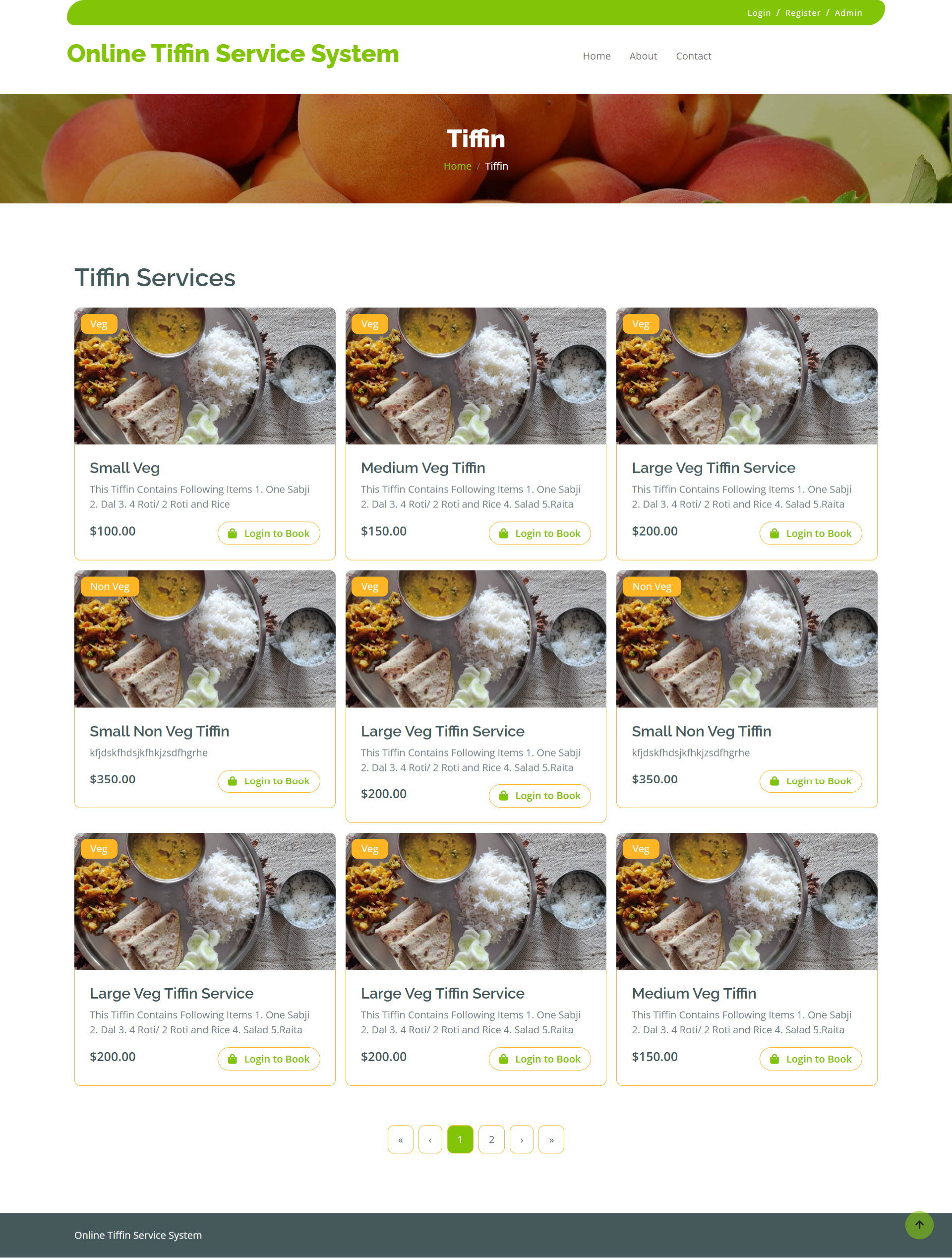Jump to the last page with double arrow
Screen dimensions: 952x1259
pyautogui.click(x=551, y=1139)
